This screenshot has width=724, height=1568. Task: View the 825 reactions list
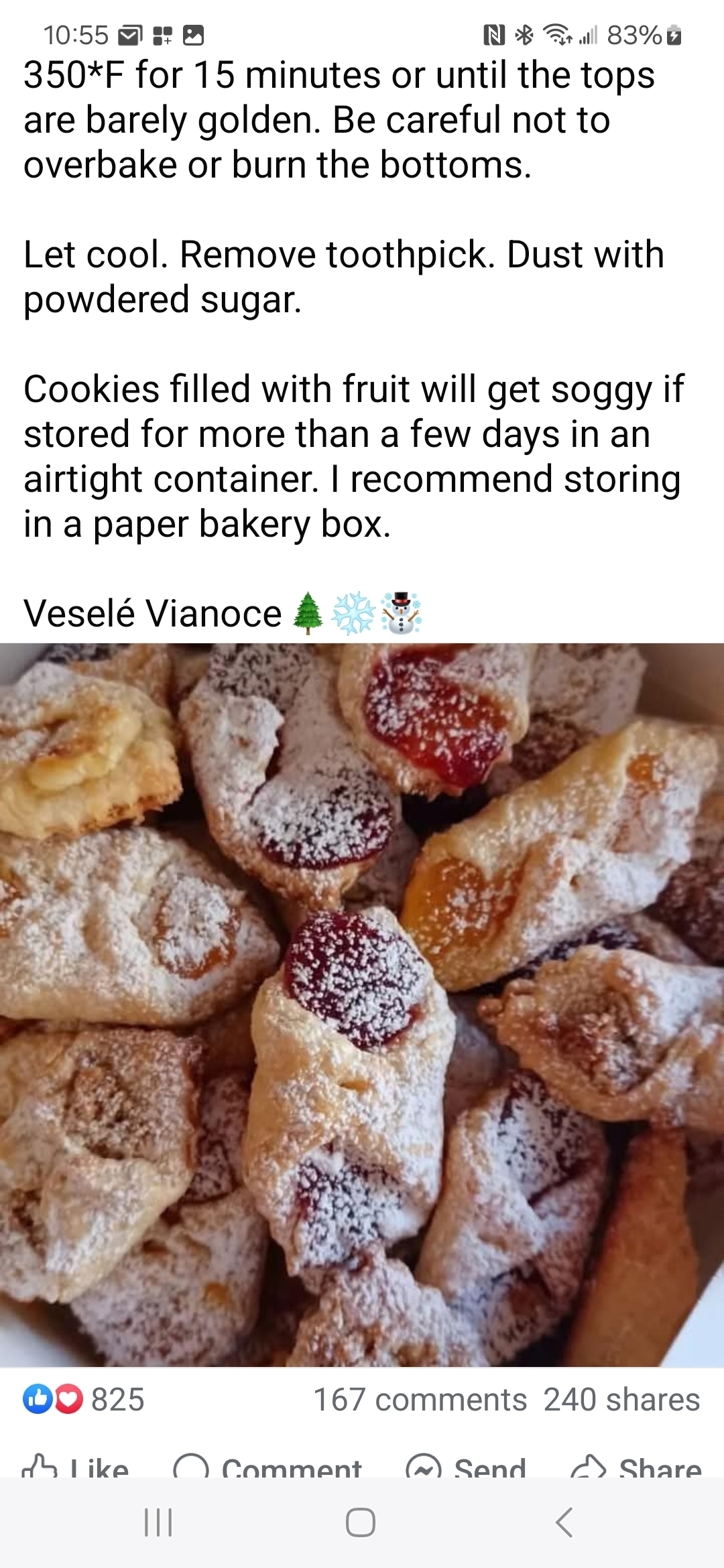point(84,1399)
